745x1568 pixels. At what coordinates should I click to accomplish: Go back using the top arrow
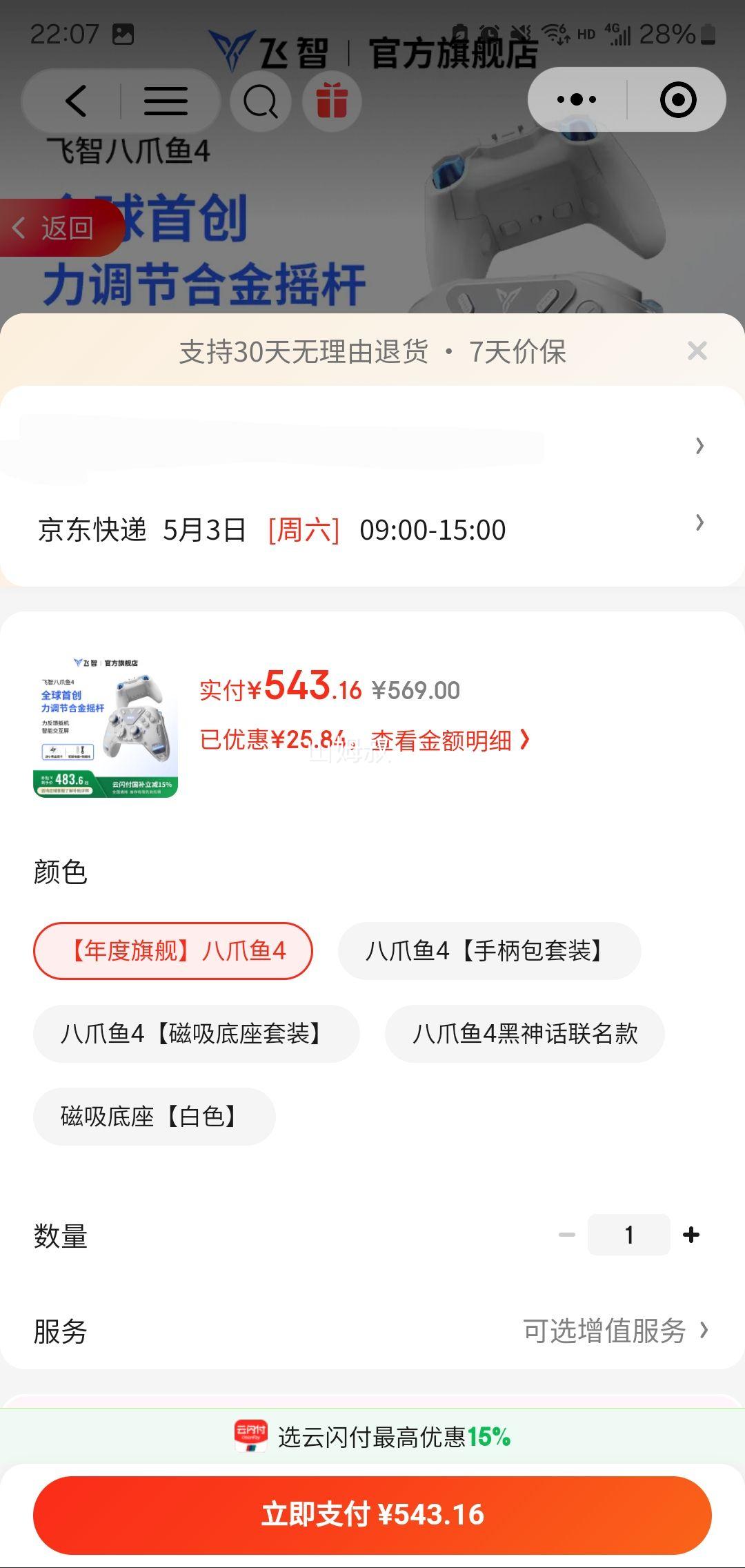coord(76,101)
